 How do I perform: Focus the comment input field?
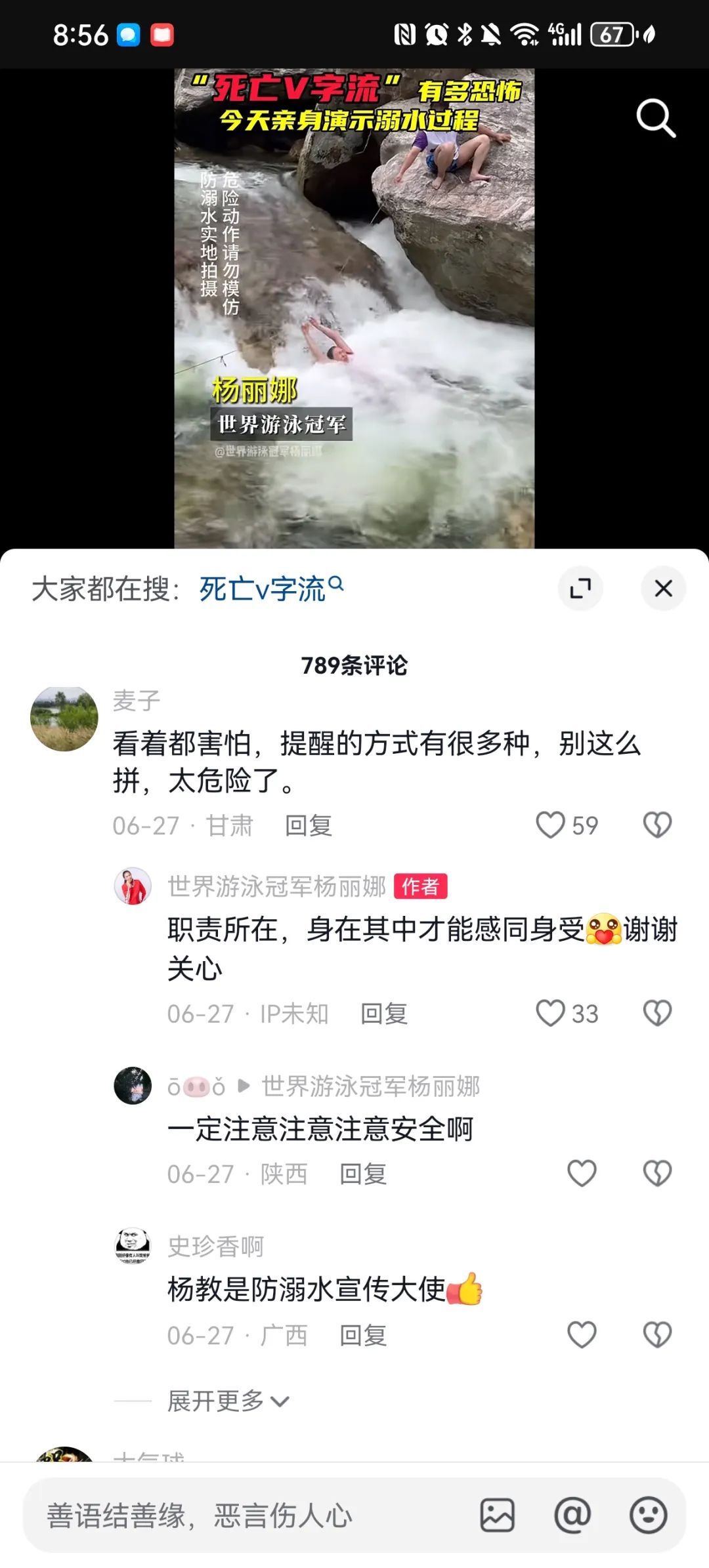[x=249, y=1516]
